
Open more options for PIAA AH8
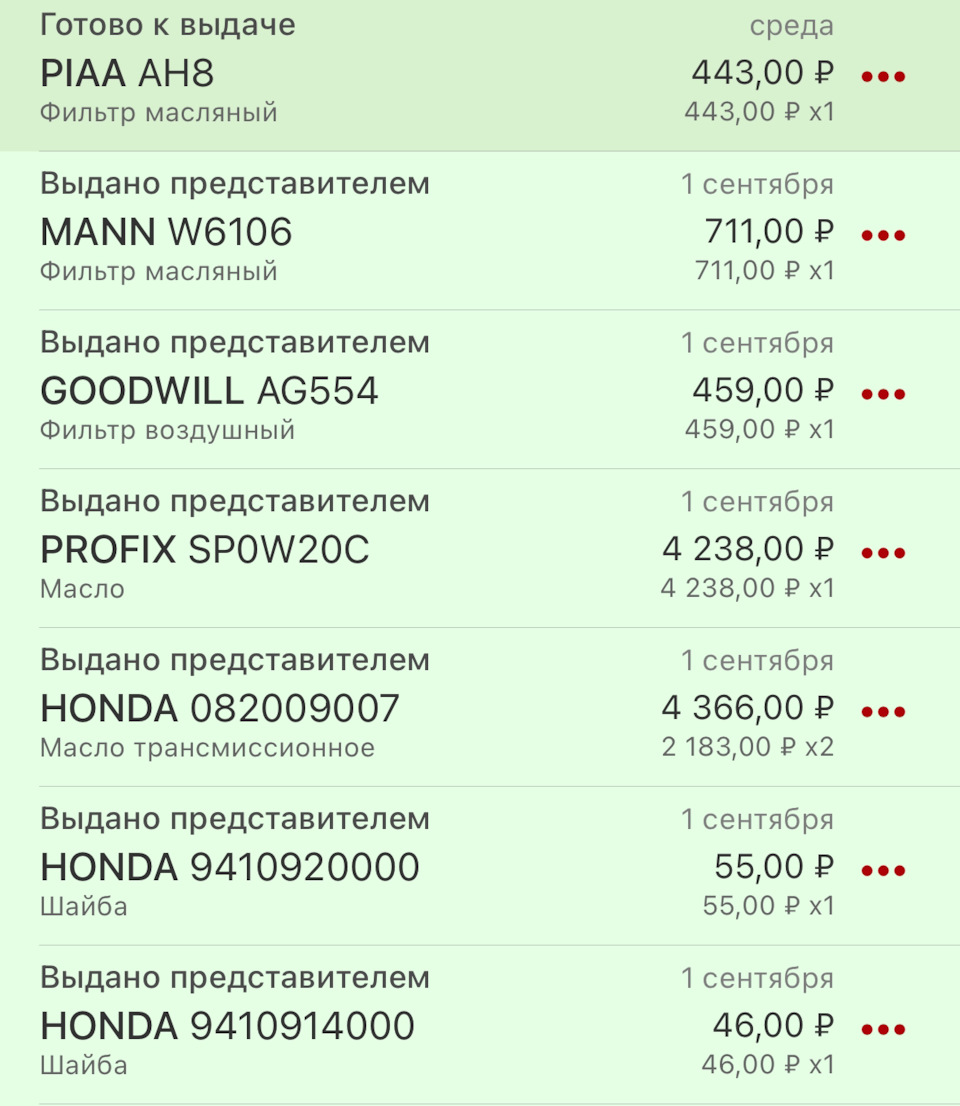click(x=883, y=77)
